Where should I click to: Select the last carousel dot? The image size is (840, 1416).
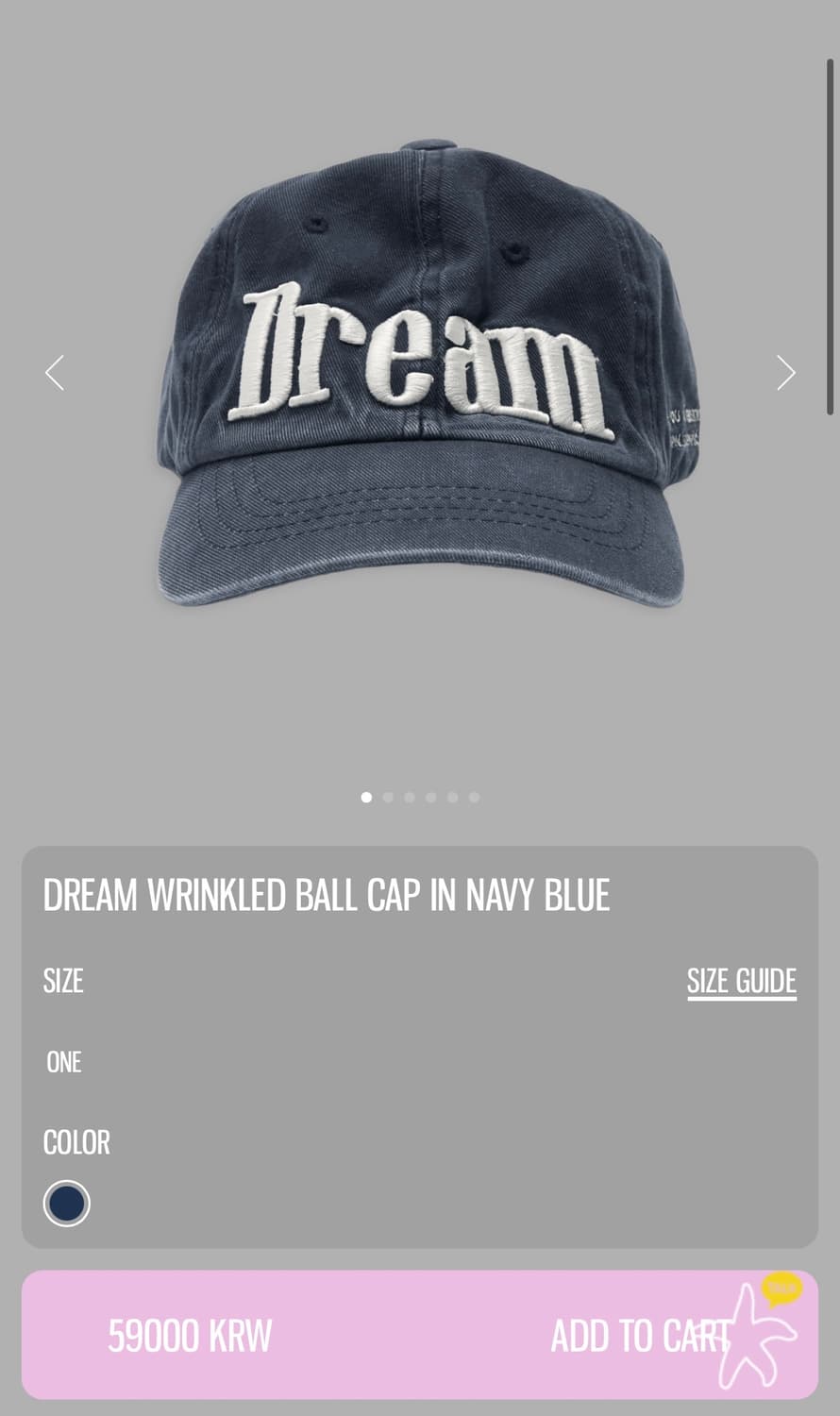pos(475,797)
